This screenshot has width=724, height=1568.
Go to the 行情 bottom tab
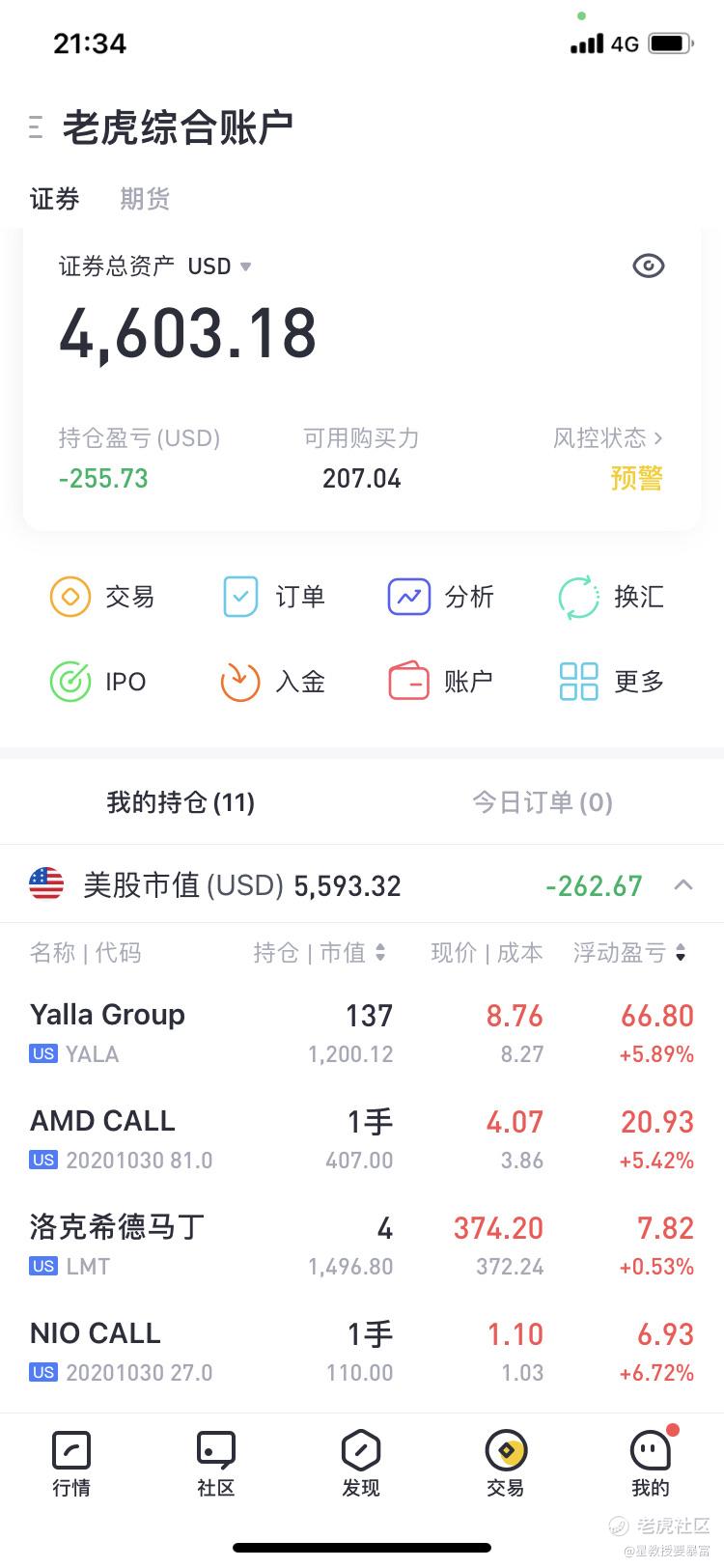click(x=72, y=1465)
